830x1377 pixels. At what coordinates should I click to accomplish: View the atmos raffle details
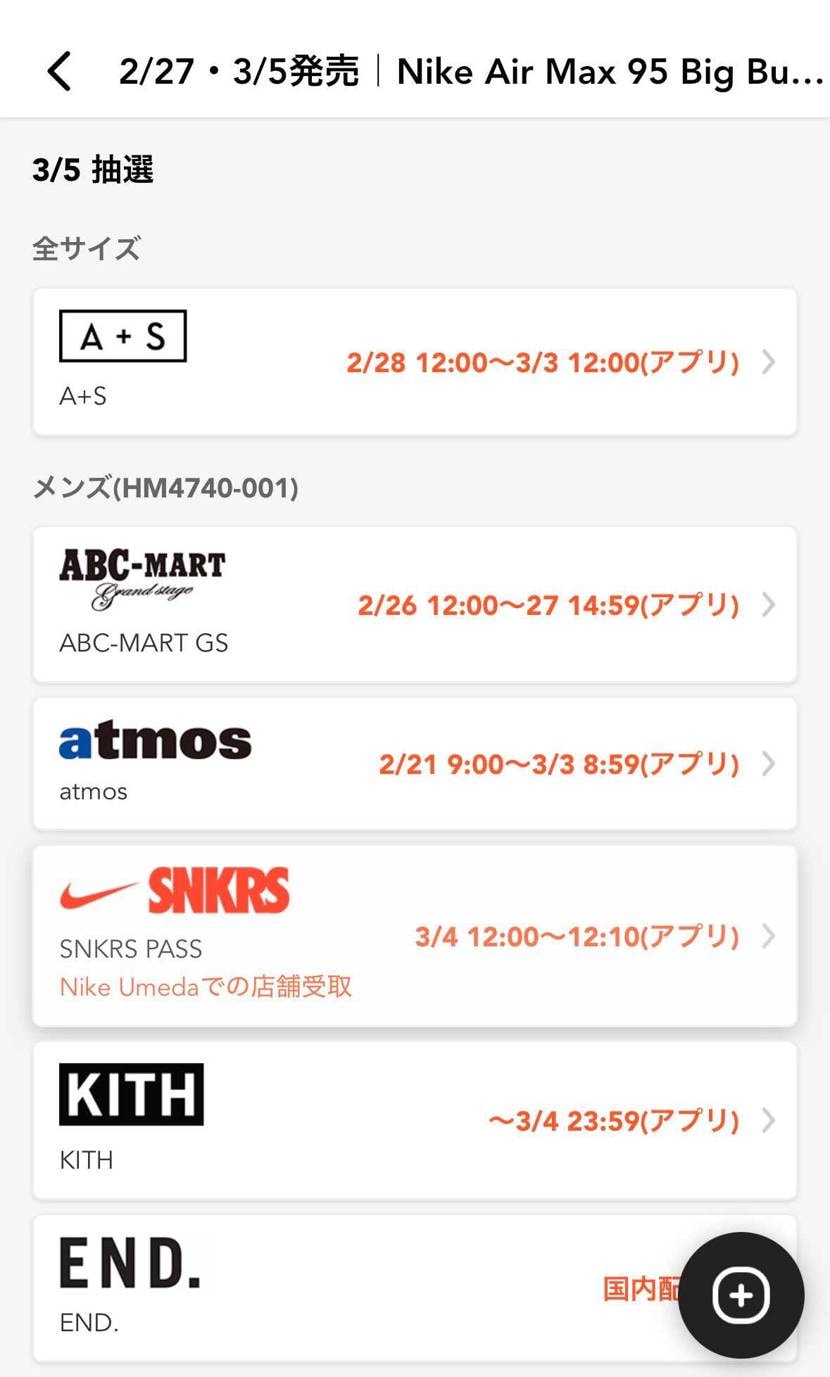point(414,763)
